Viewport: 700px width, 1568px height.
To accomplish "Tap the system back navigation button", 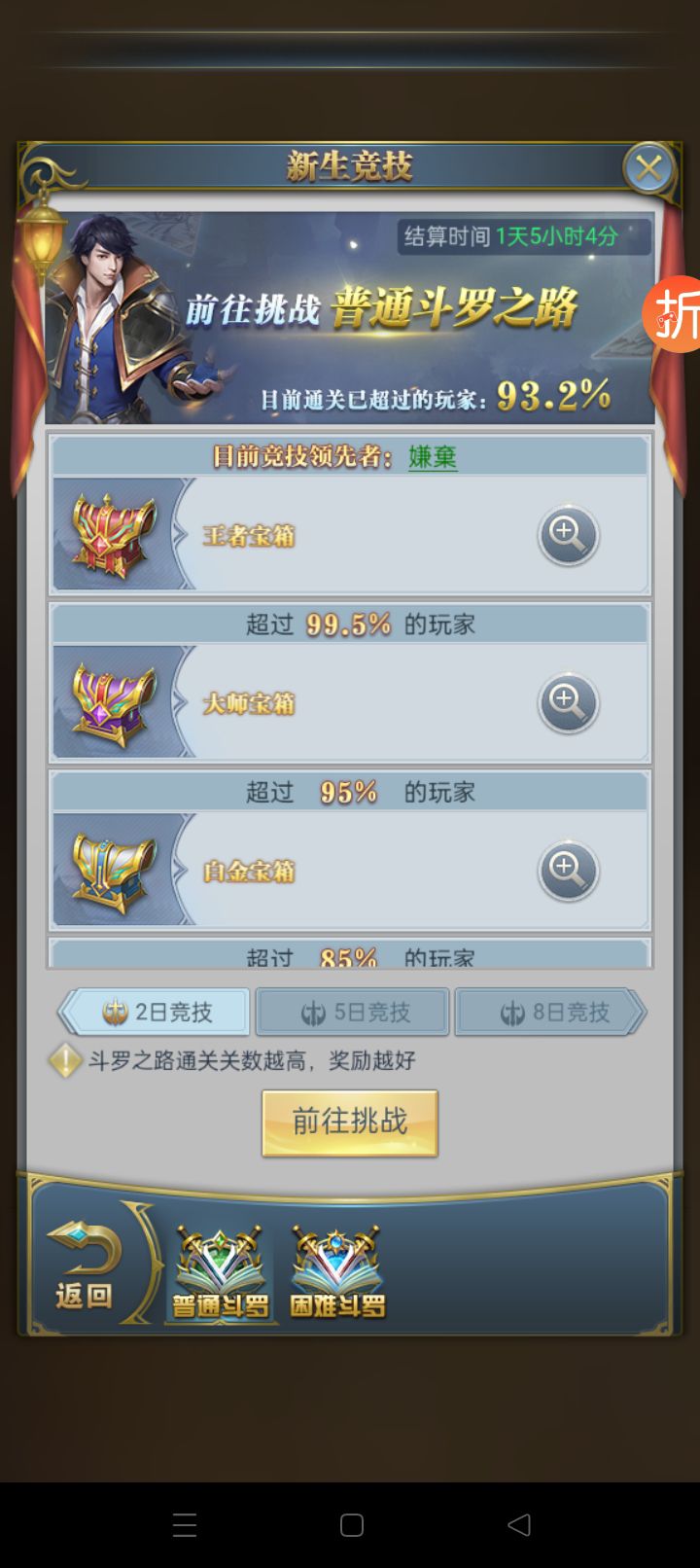I will click(x=519, y=1524).
